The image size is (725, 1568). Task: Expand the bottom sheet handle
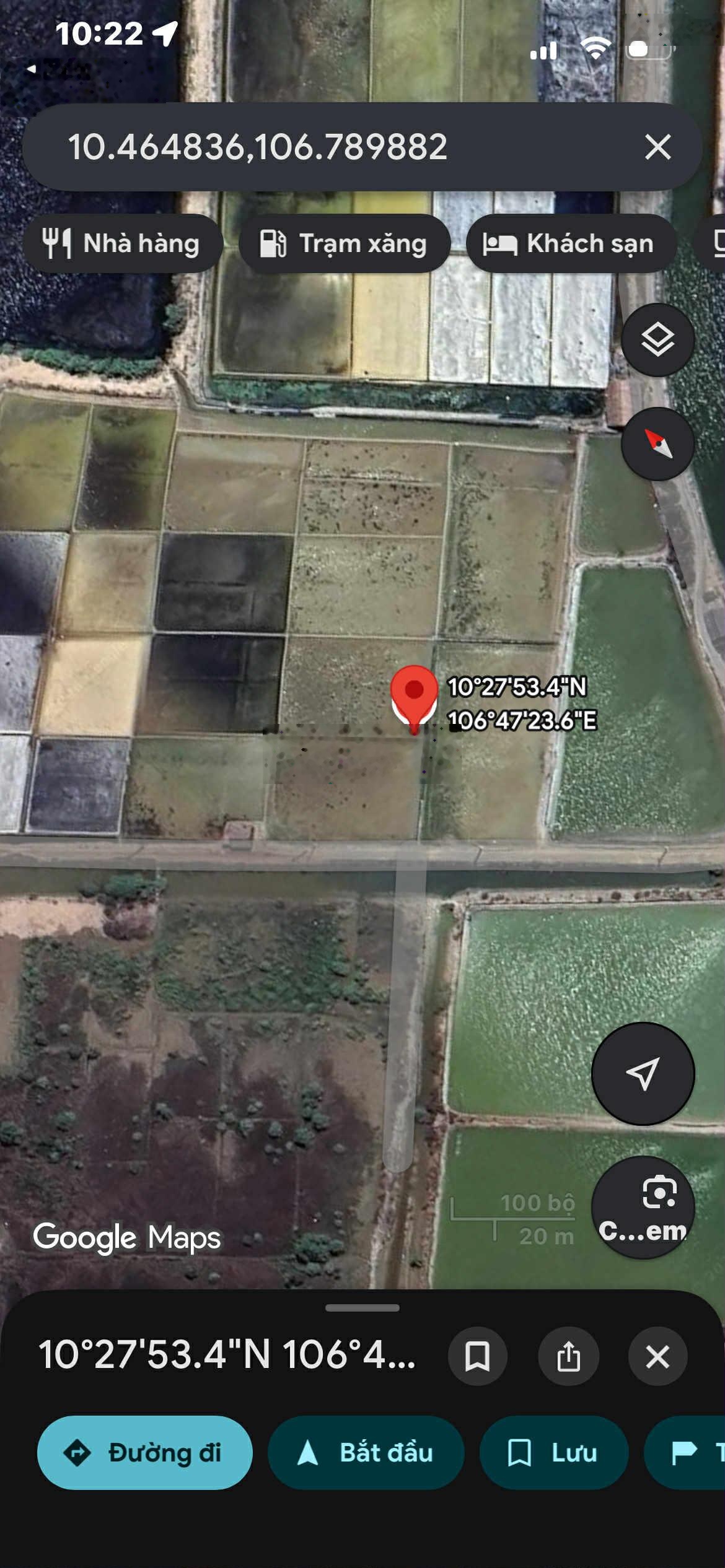click(x=362, y=1308)
